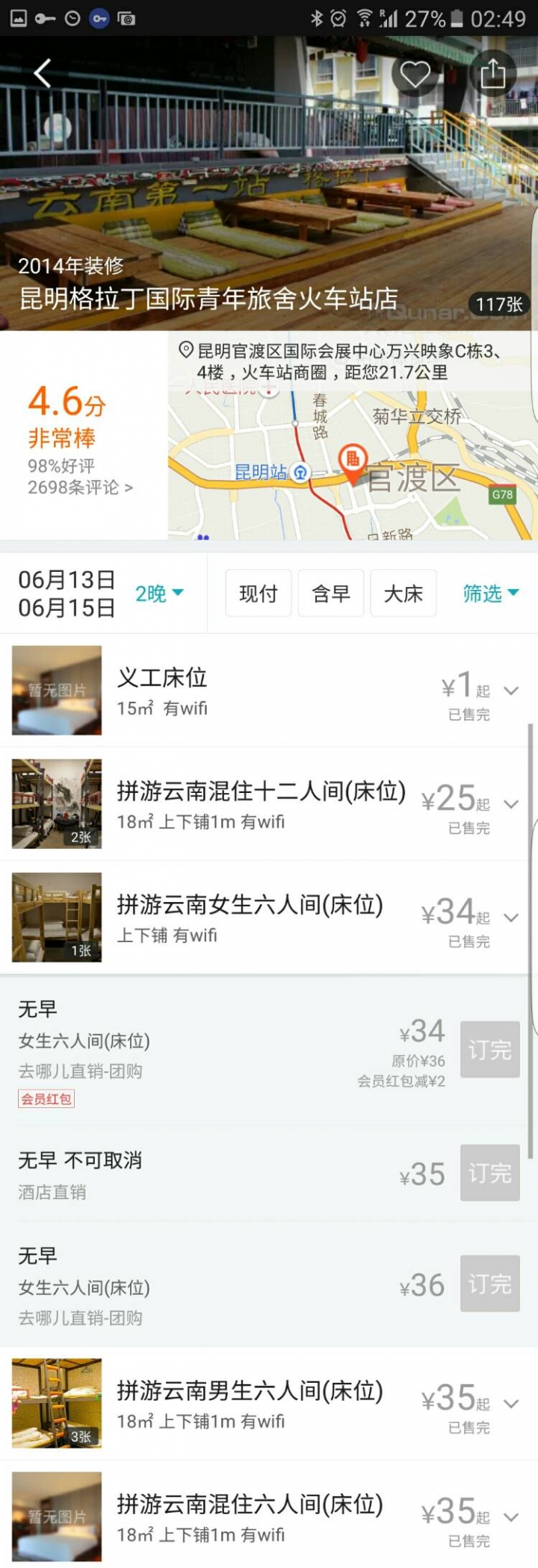Open the 筛选 filter dropdown

tap(490, 594)
